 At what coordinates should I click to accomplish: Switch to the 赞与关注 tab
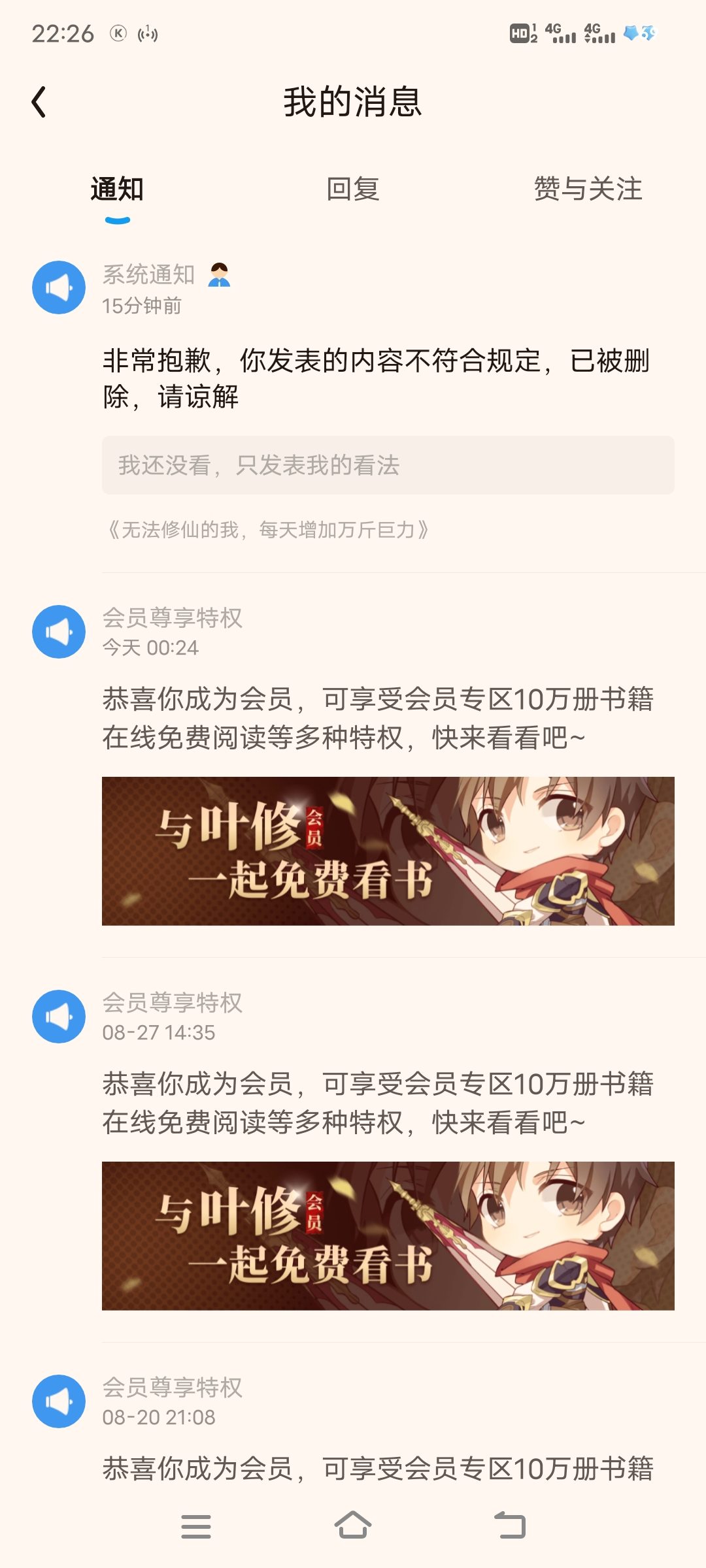[x=588, y=189]
